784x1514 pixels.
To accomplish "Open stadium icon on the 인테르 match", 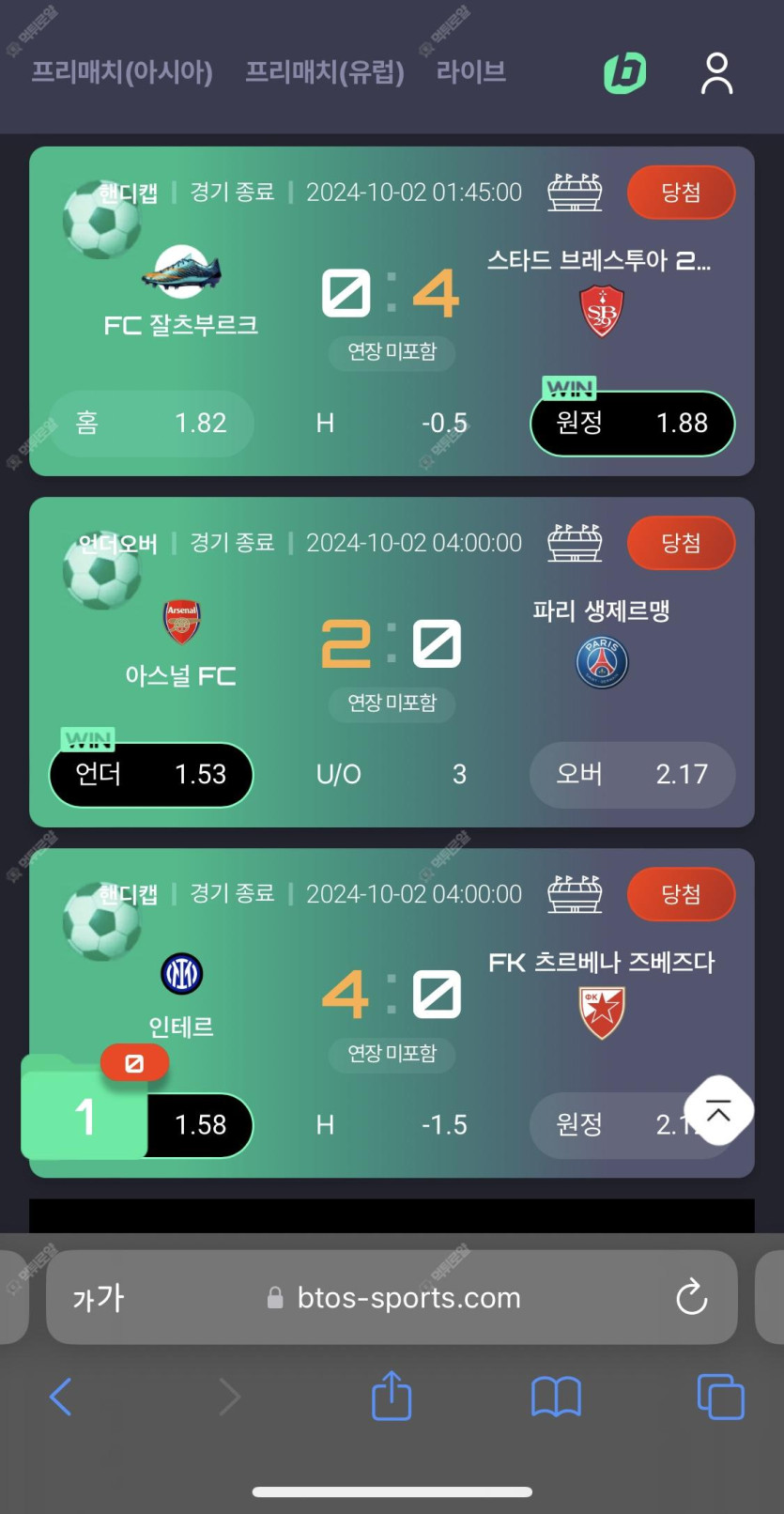I will [575, 894].
